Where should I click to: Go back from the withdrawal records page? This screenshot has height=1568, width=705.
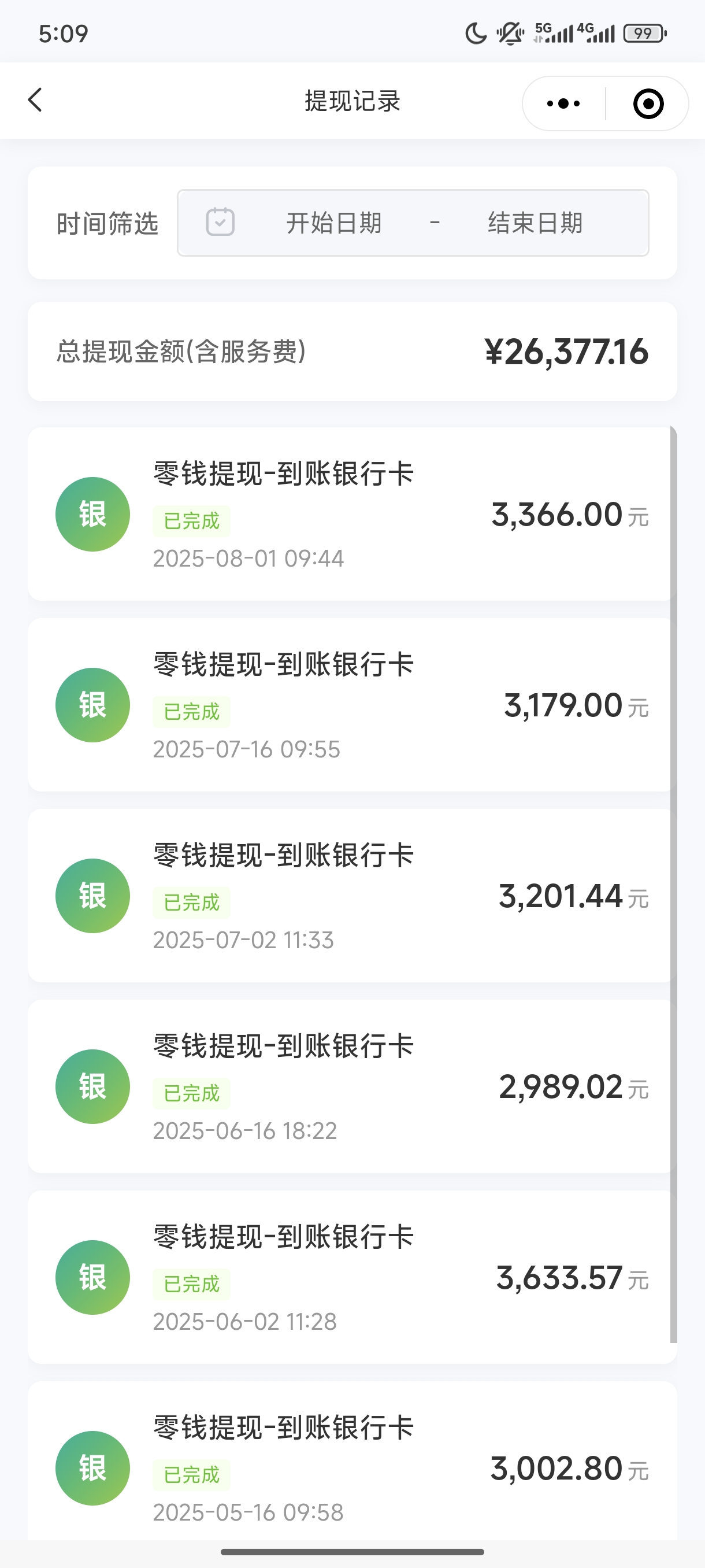tap(35, 101)
